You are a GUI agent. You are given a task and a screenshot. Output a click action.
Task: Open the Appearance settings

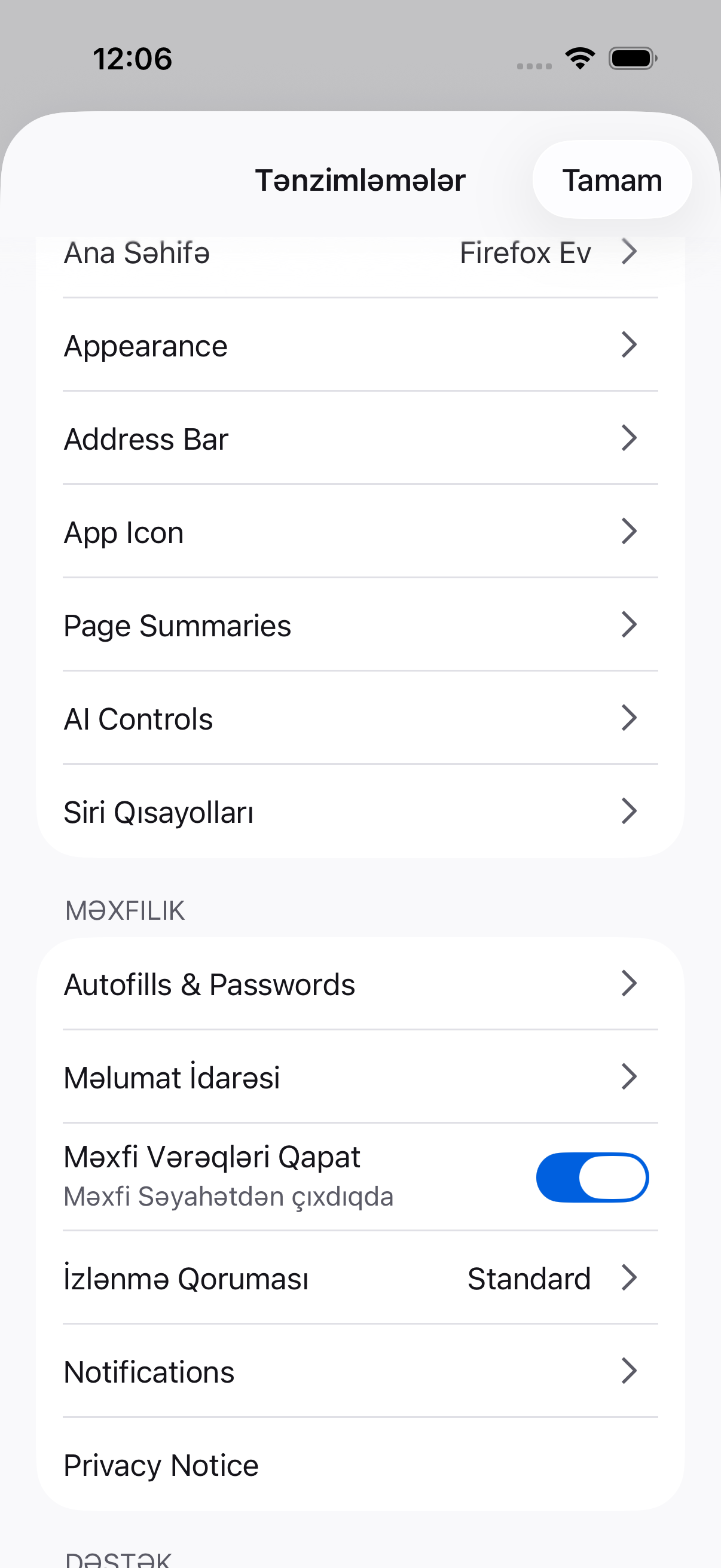click(x=360, y=345)
